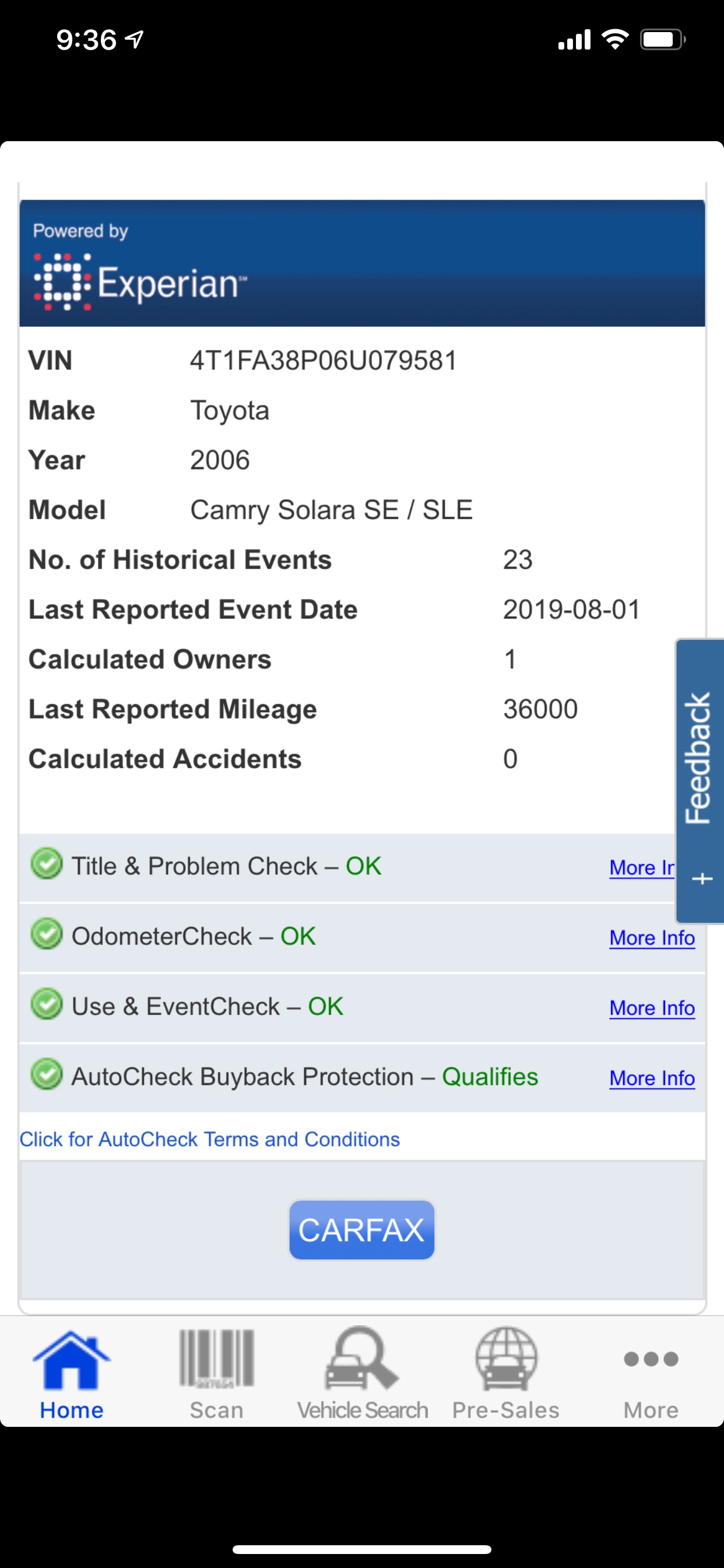
Task: Open More Info for OdometerCheck
Action: pos(652,937)
